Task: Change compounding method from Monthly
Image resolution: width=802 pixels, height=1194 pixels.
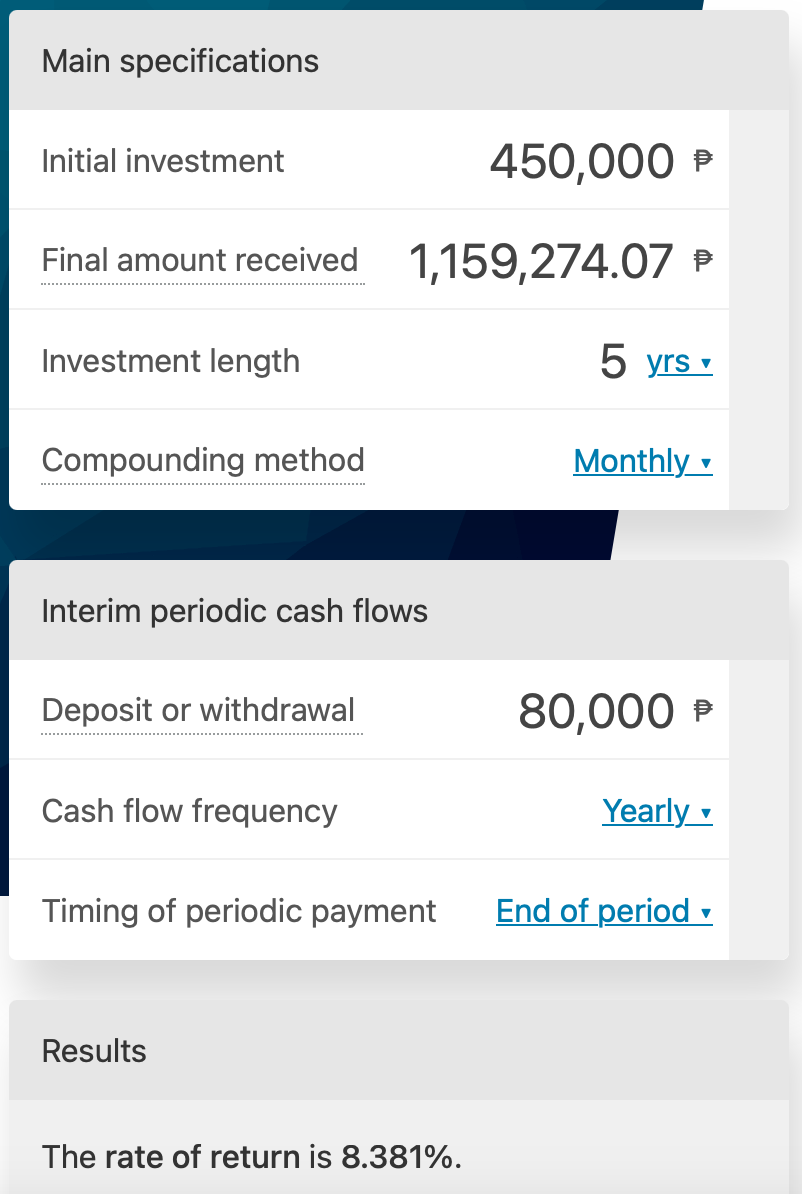Action: coord(642,461)
